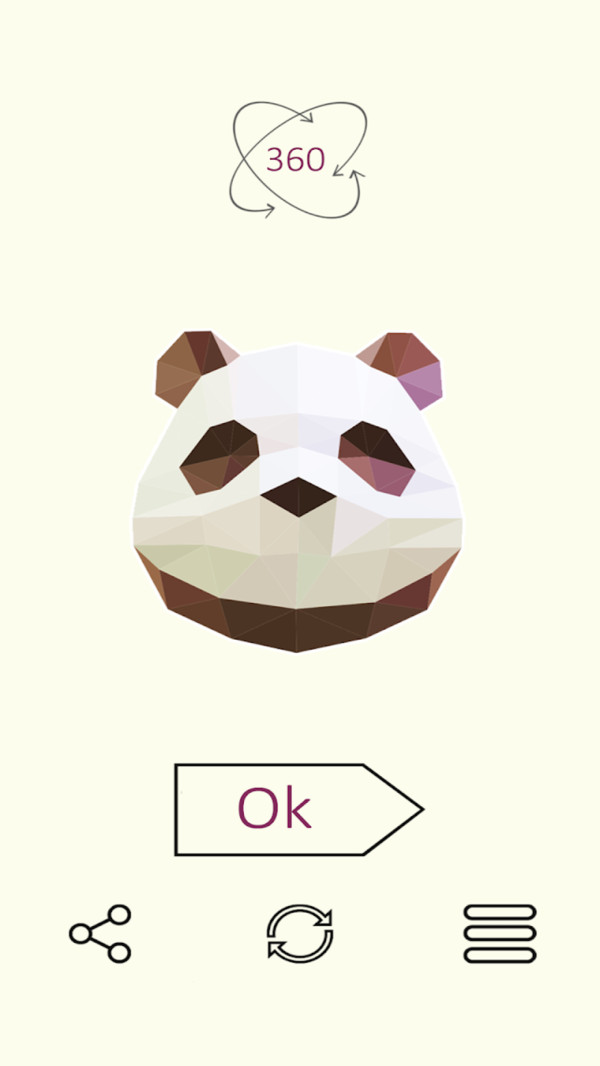
Task: Open the hamburger menu
Action: [500, 934]
